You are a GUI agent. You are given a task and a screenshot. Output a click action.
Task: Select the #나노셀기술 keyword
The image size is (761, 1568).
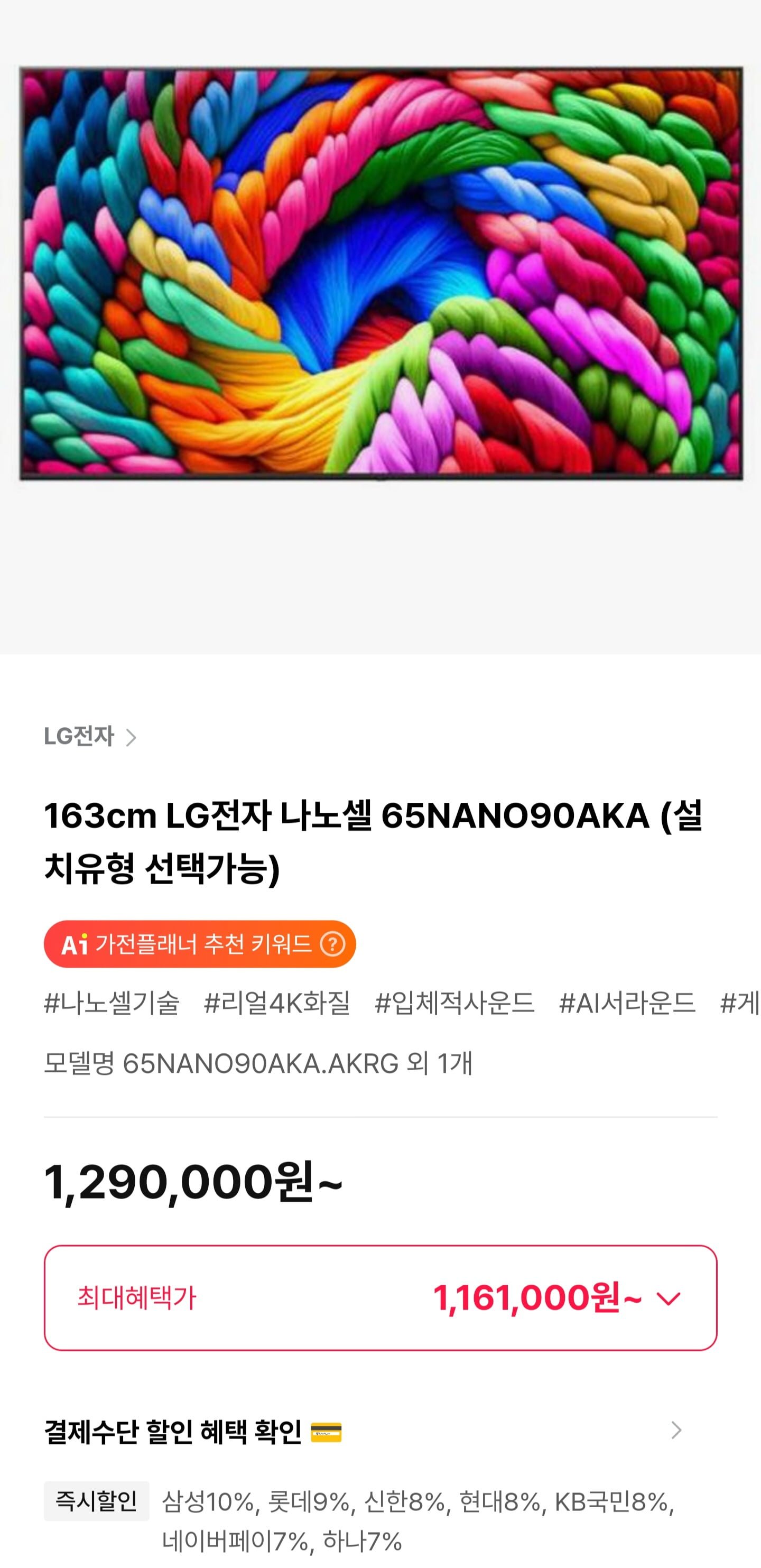[x=112, y=1003]
